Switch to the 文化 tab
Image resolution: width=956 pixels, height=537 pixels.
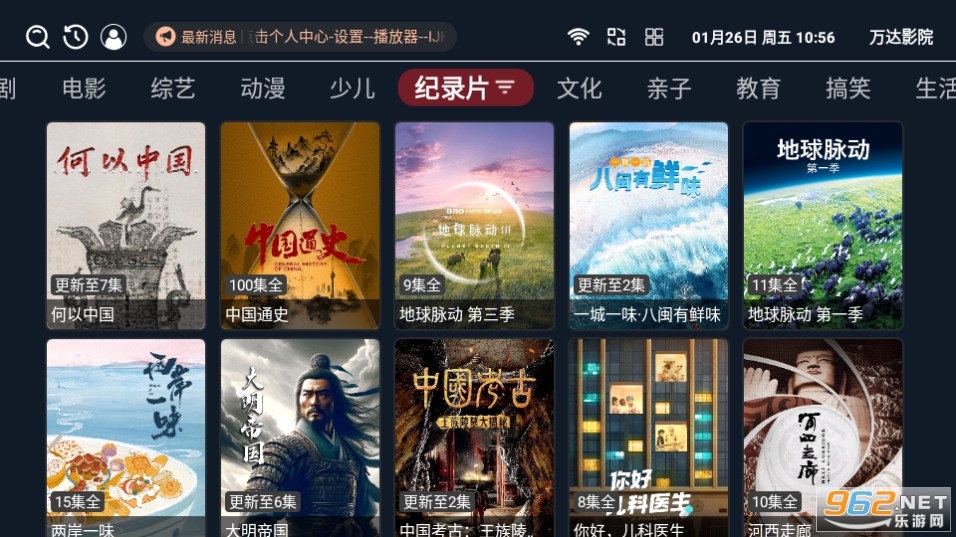tap(579, 88)
